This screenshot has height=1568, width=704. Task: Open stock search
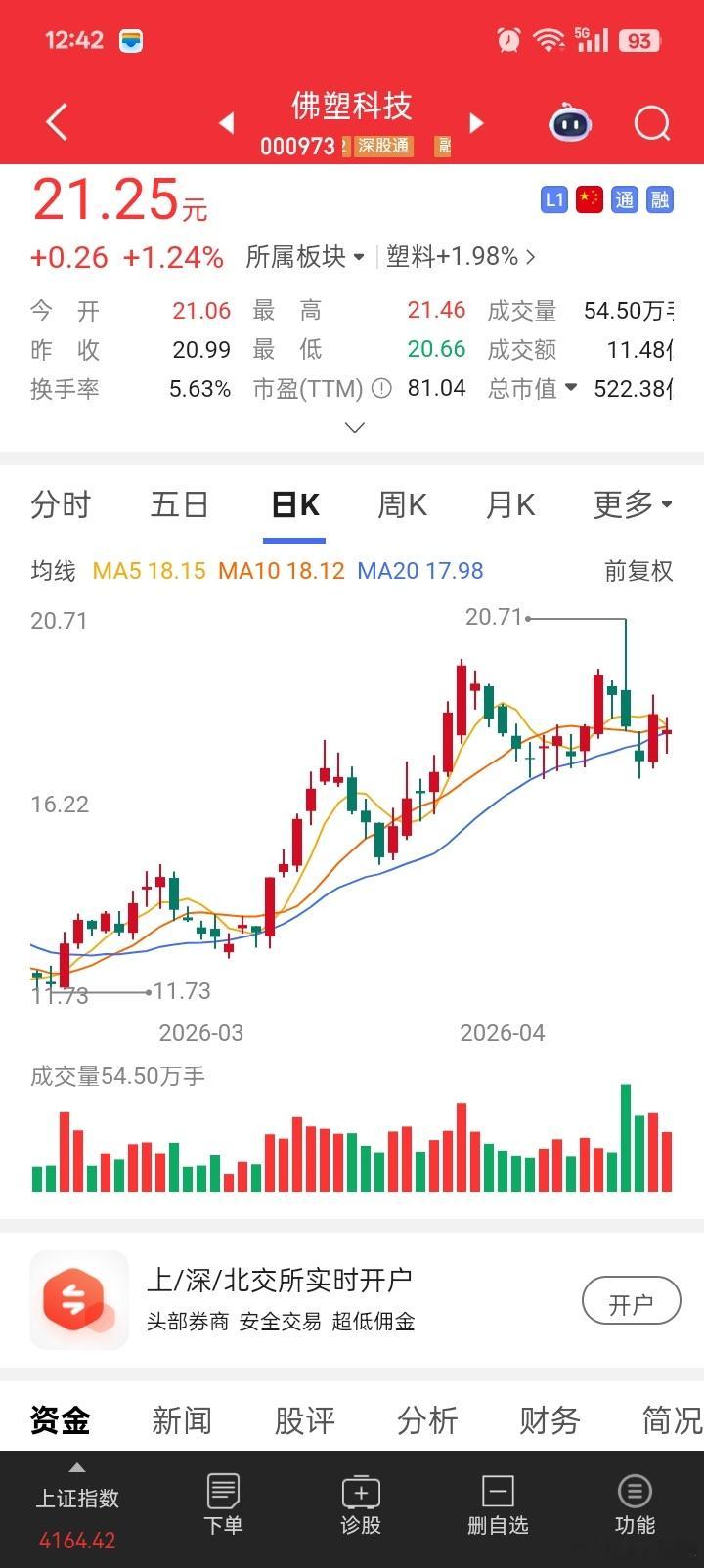point(652,123)
